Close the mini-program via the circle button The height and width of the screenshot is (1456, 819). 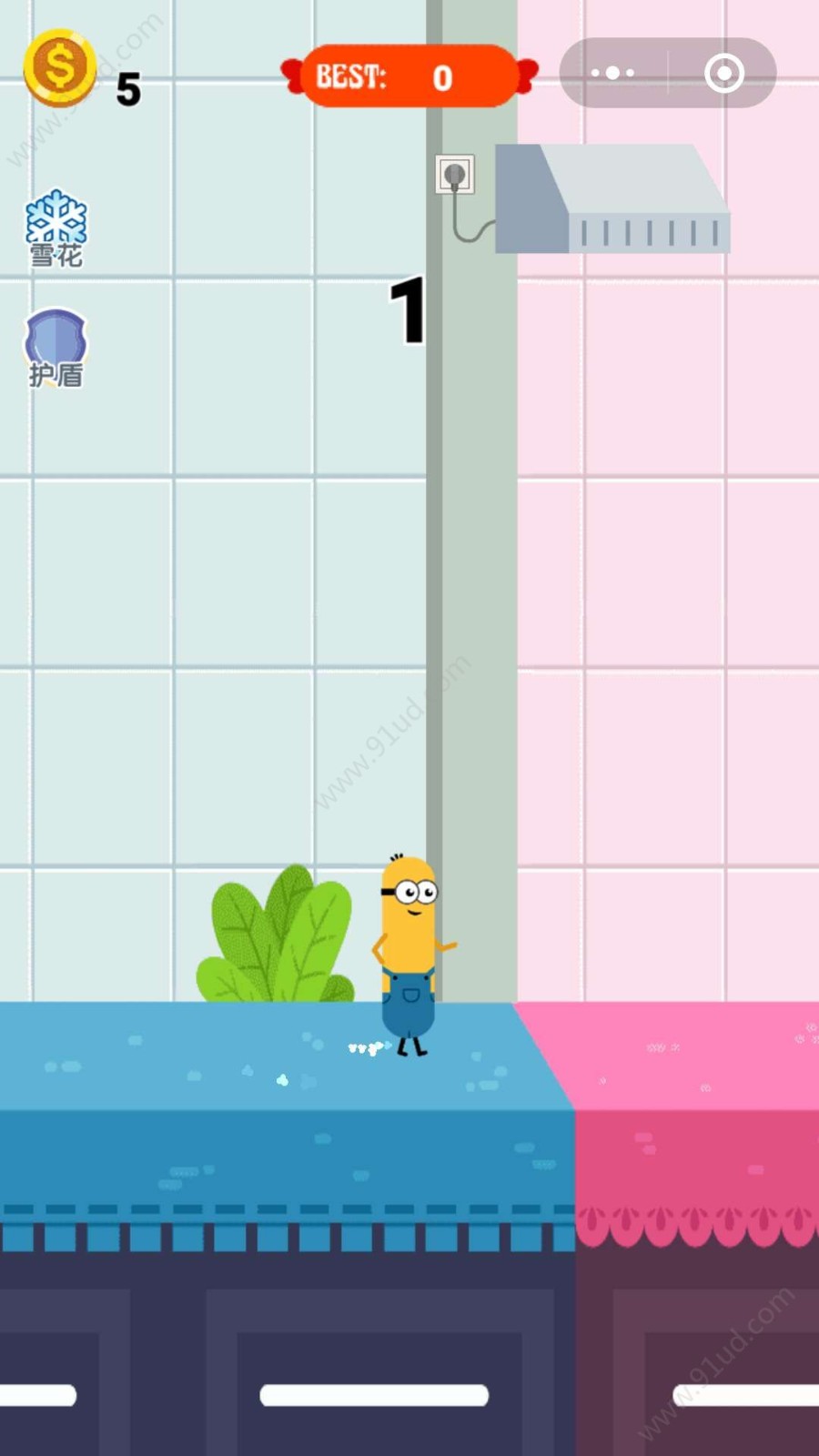tap(724, 73)
